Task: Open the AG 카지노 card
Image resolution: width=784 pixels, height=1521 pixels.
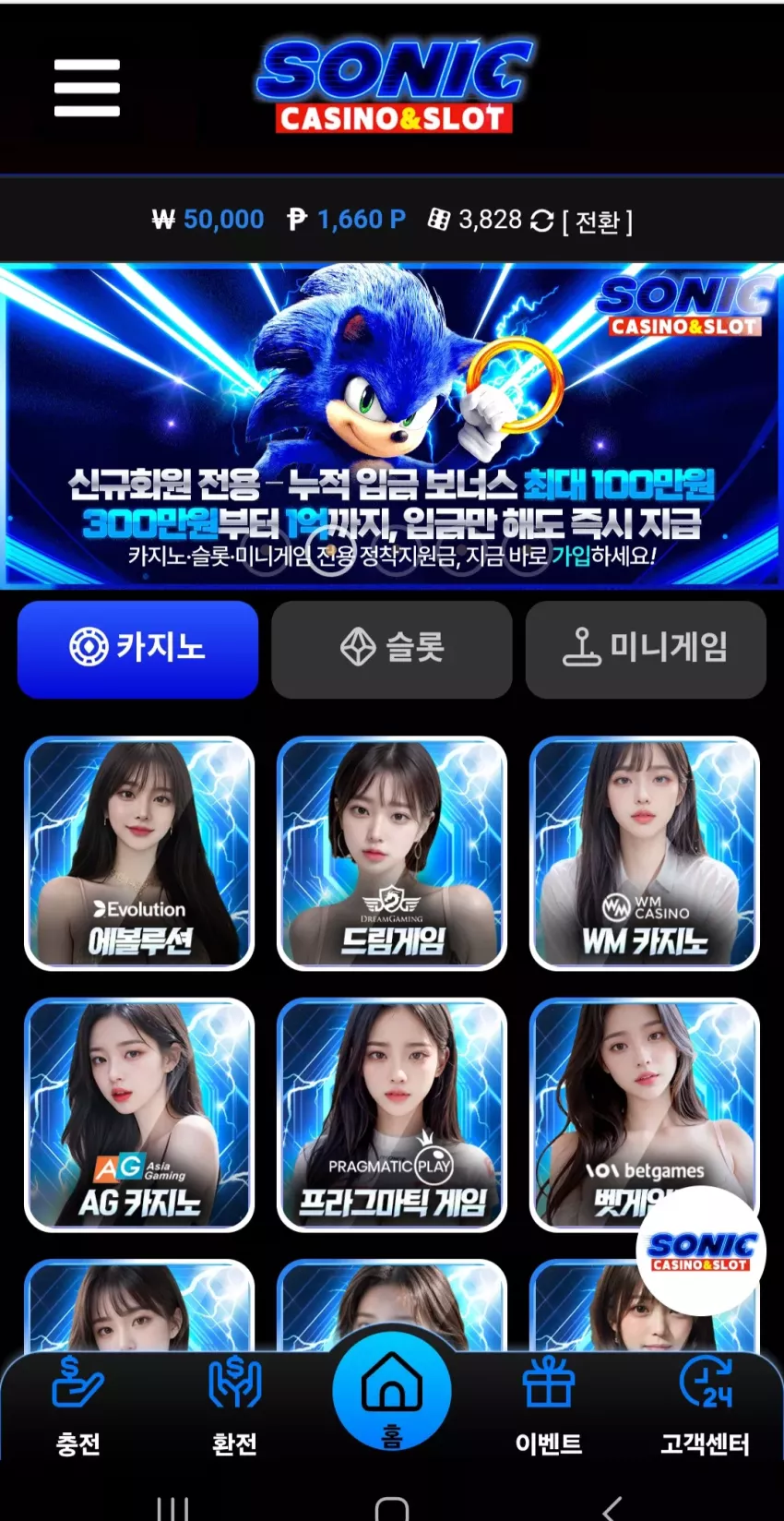Action: (139, 1114)
